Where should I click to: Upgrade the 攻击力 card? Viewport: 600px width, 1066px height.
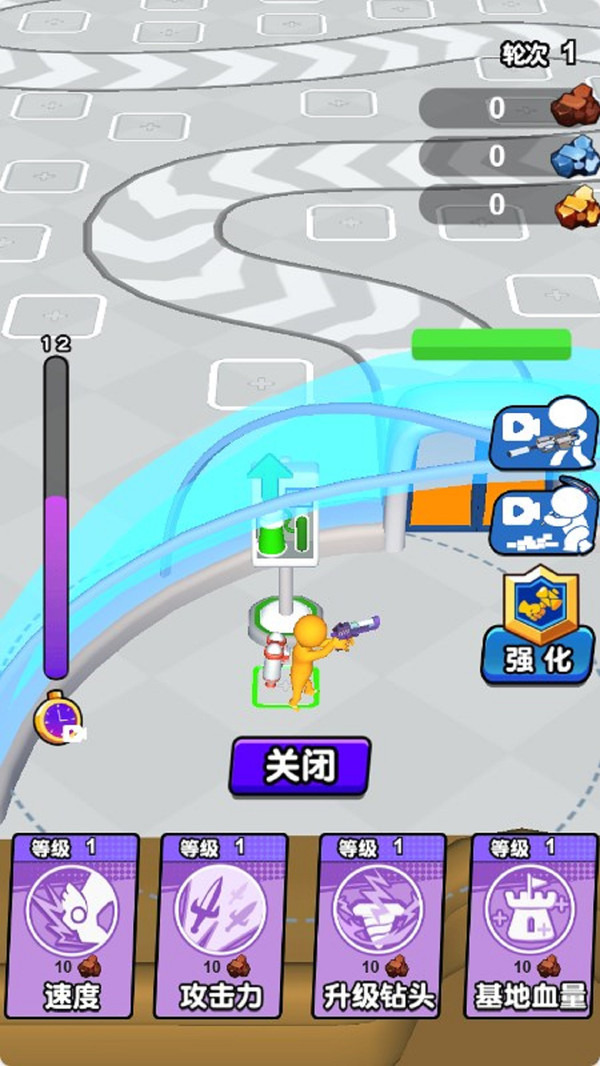222,925
